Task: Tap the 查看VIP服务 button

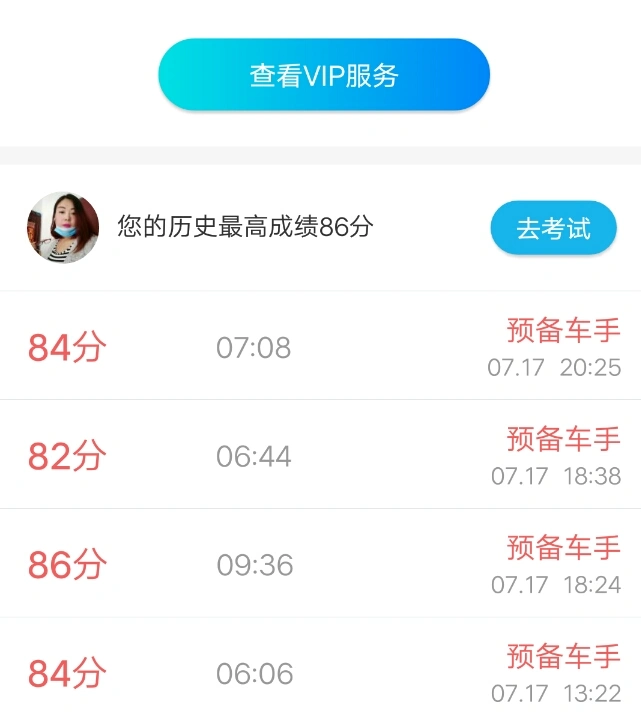Action: point(324,75)
